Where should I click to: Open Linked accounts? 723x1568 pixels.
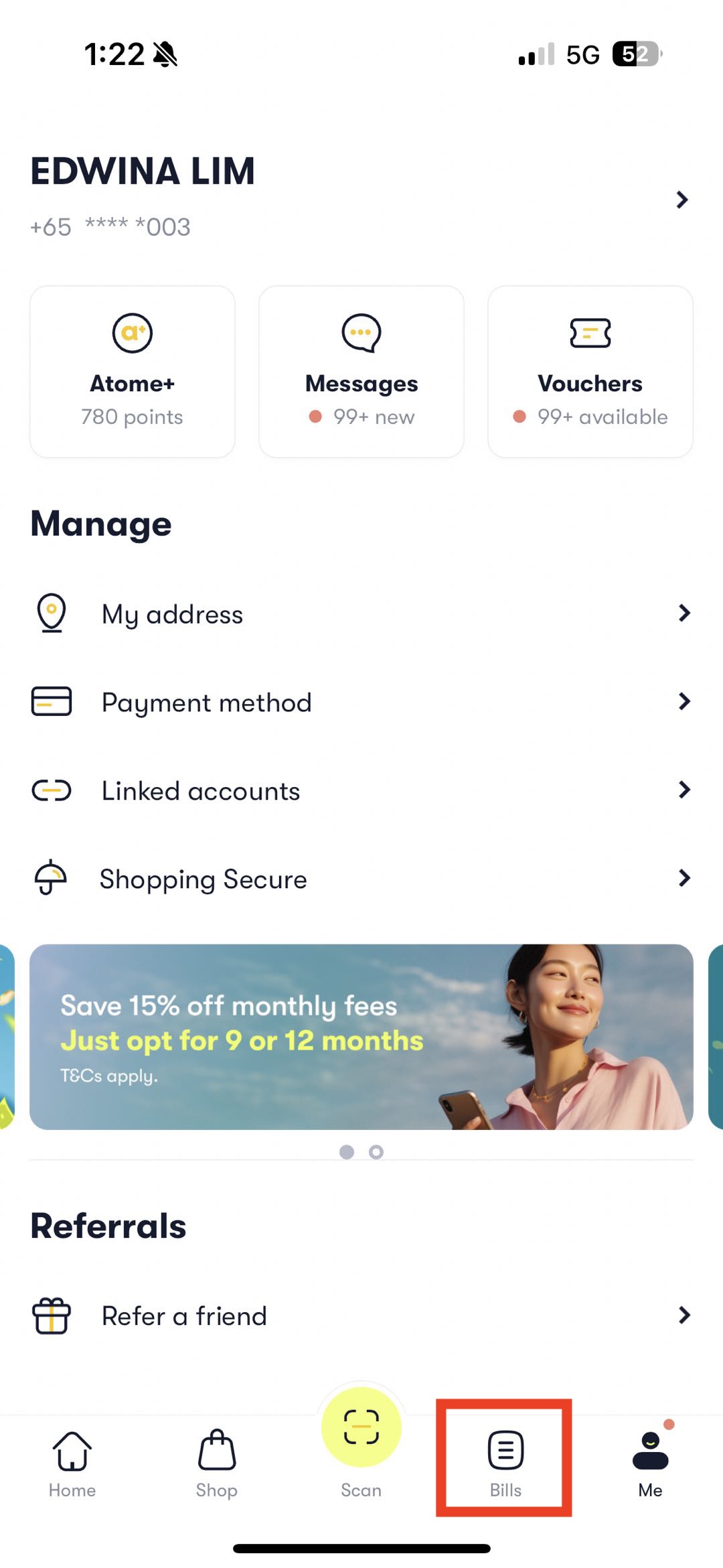pos(361,790)
